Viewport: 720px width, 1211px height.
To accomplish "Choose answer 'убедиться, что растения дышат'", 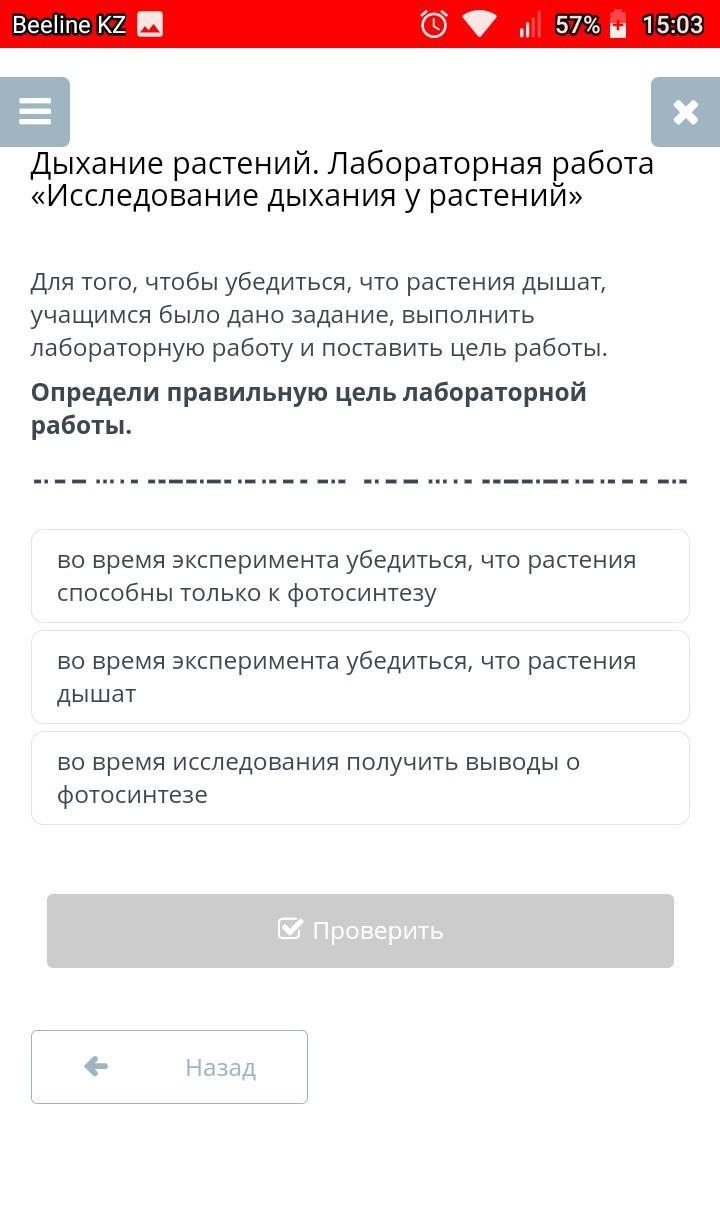I will pyautogui.click(x=360, y=677).
